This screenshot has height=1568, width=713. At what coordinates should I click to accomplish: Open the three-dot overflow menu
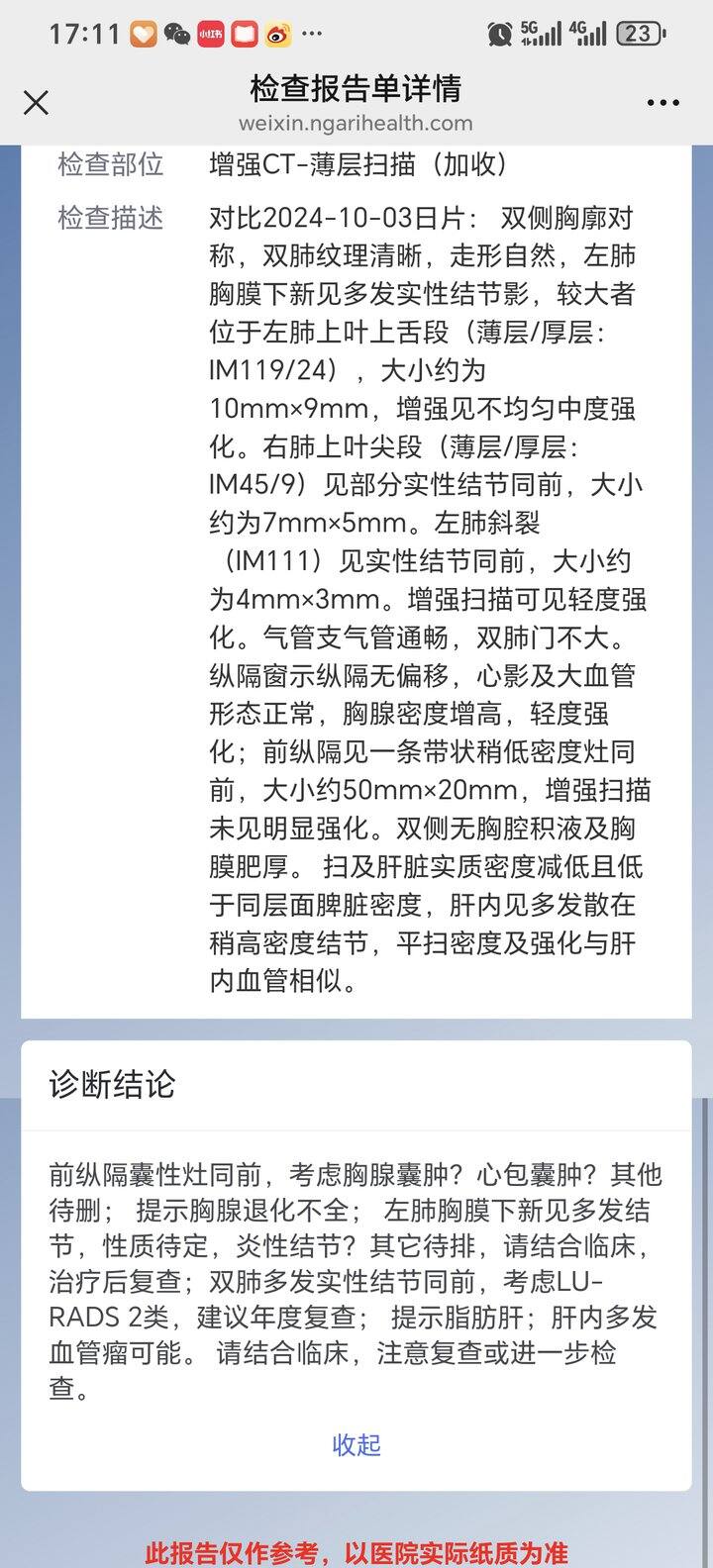click(662, 102)
